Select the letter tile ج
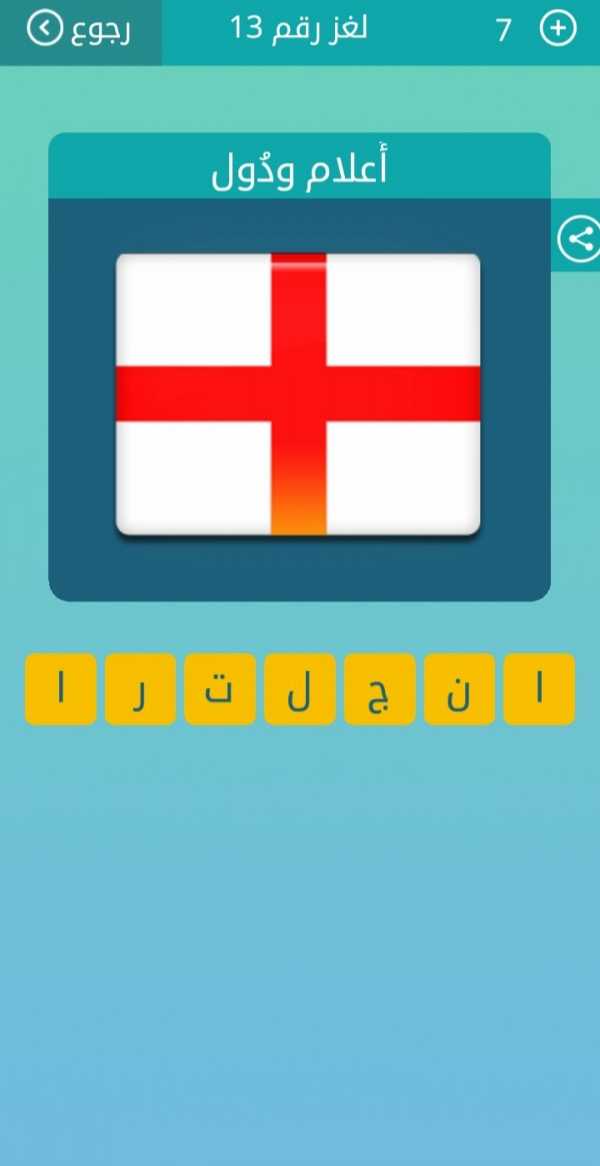This screenshot has width=600, height=1166. [x=379, y=689]
